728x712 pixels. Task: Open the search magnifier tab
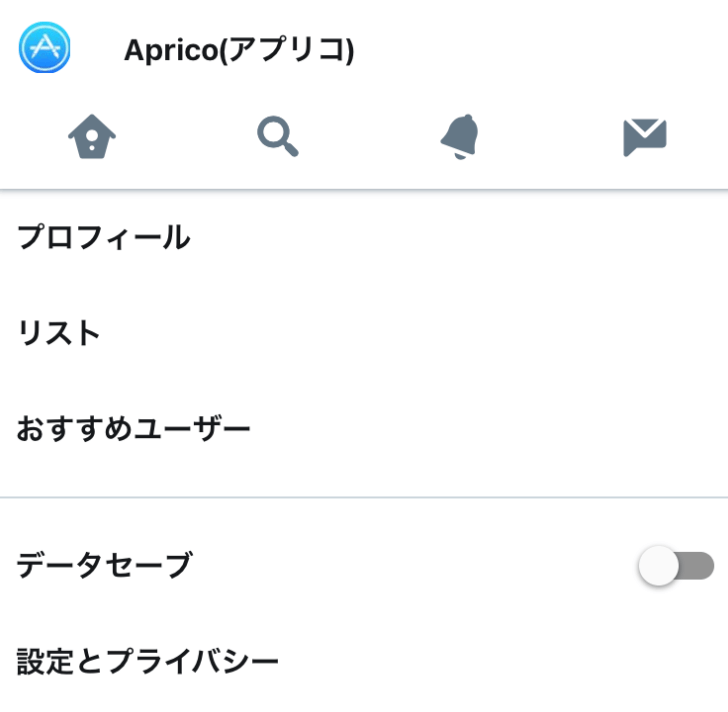coord(277,136)
